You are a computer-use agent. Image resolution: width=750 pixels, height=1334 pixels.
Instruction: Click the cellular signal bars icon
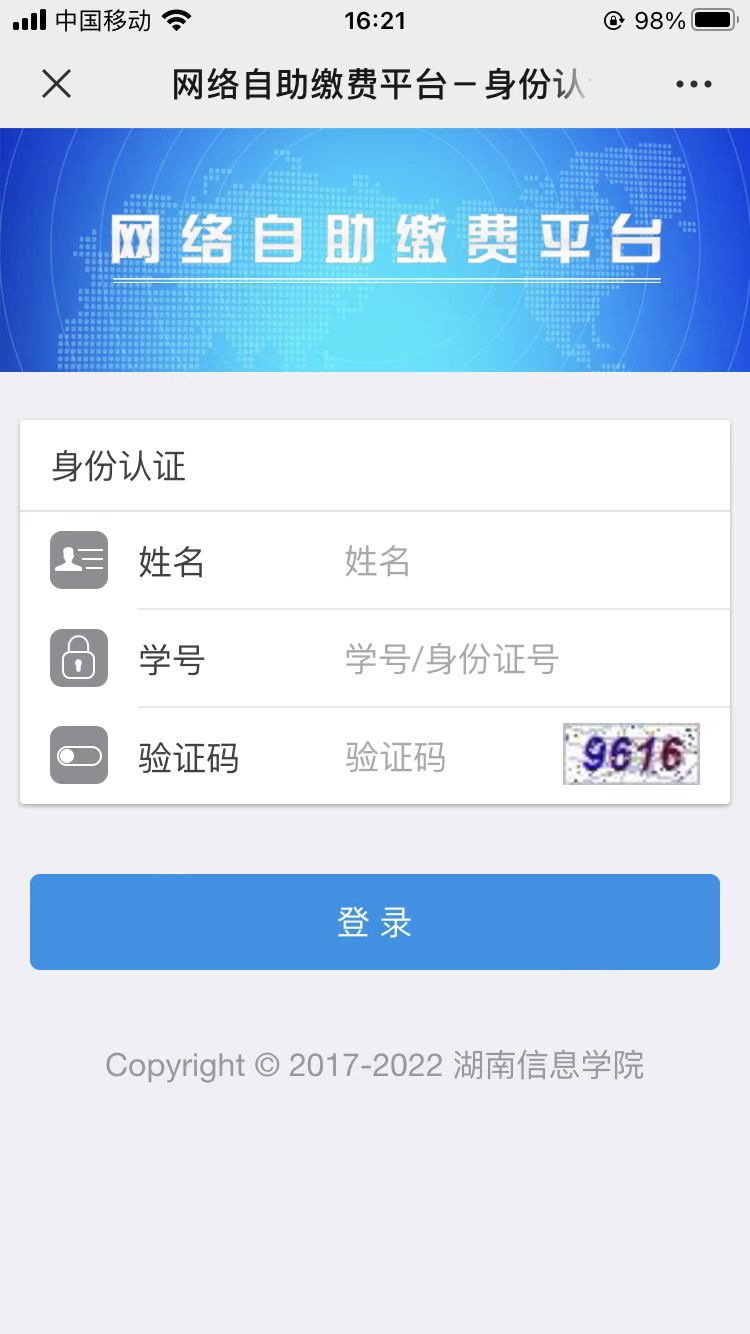[30, 18]
